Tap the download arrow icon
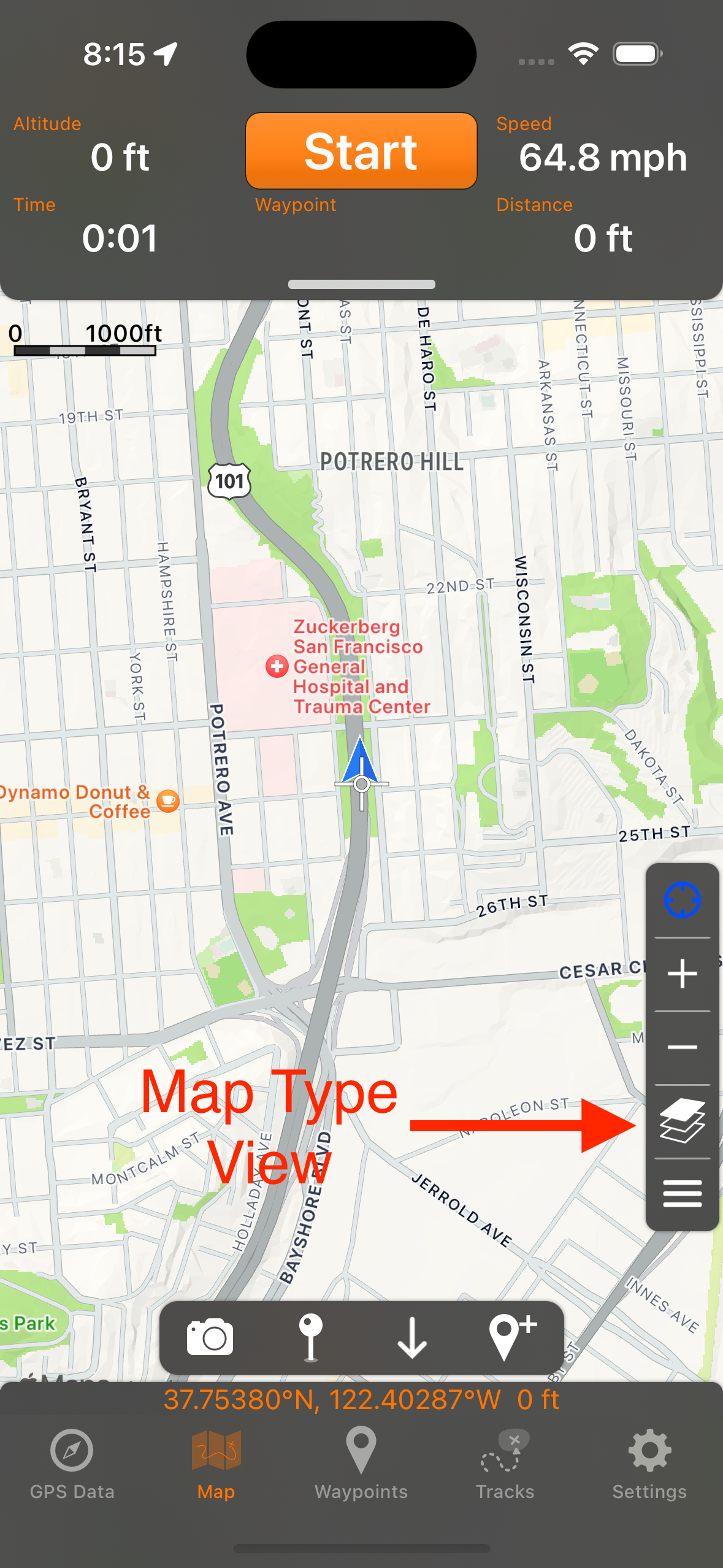The height and width of the screenshot is (1568, 723). [x=412, y=1337]
